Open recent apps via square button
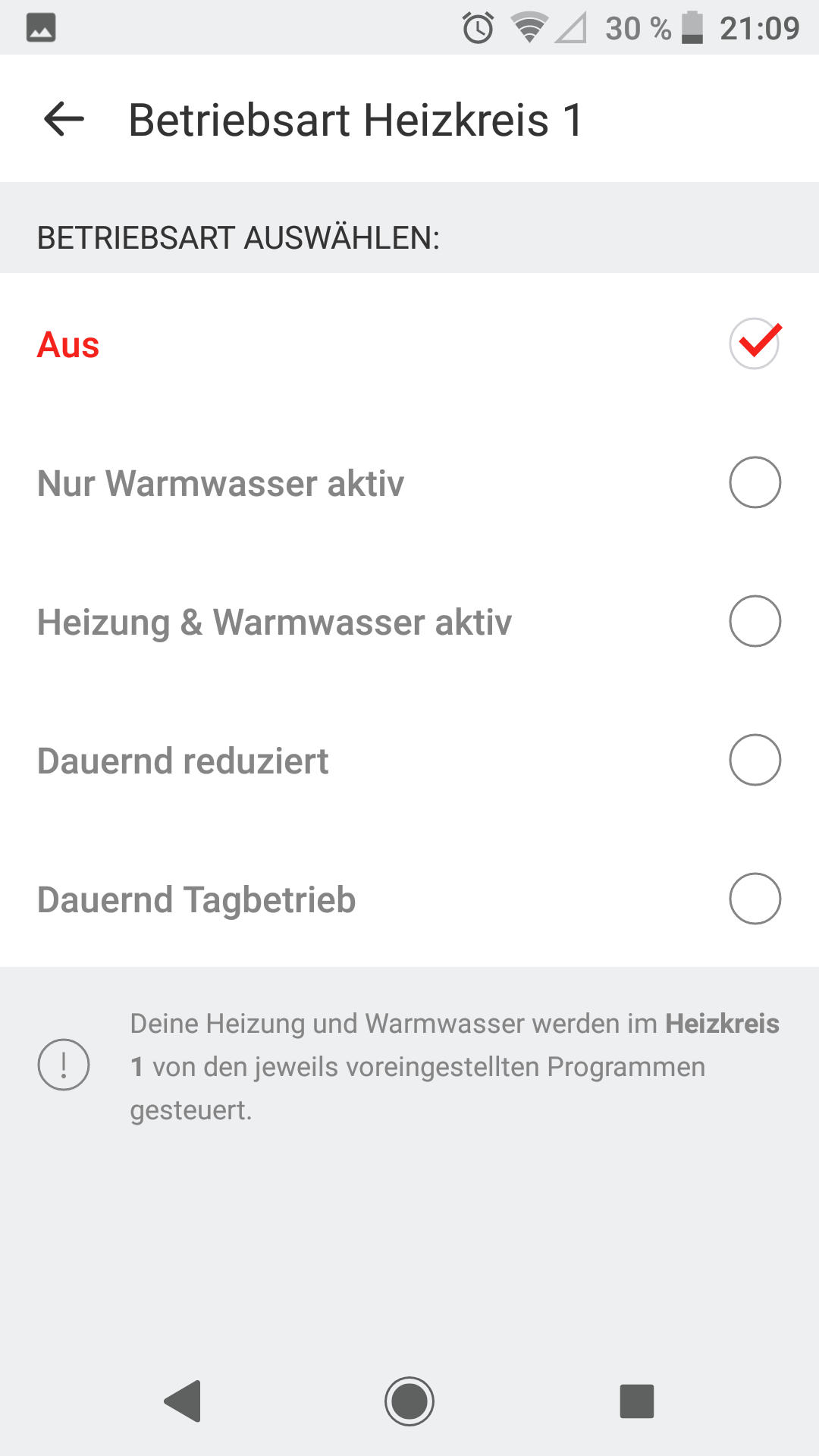Viewport: 819px width, 1456px height. click(x=636, y=1401)
